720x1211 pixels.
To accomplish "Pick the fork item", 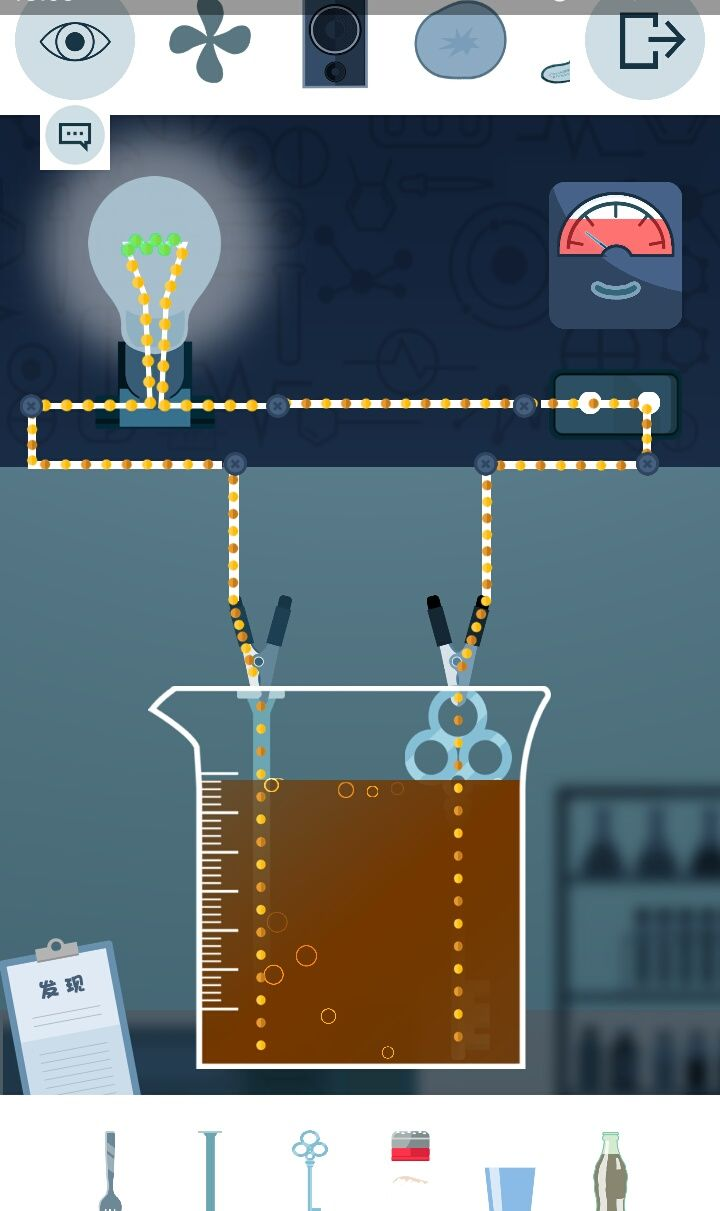I will (x=110, y=1170).
